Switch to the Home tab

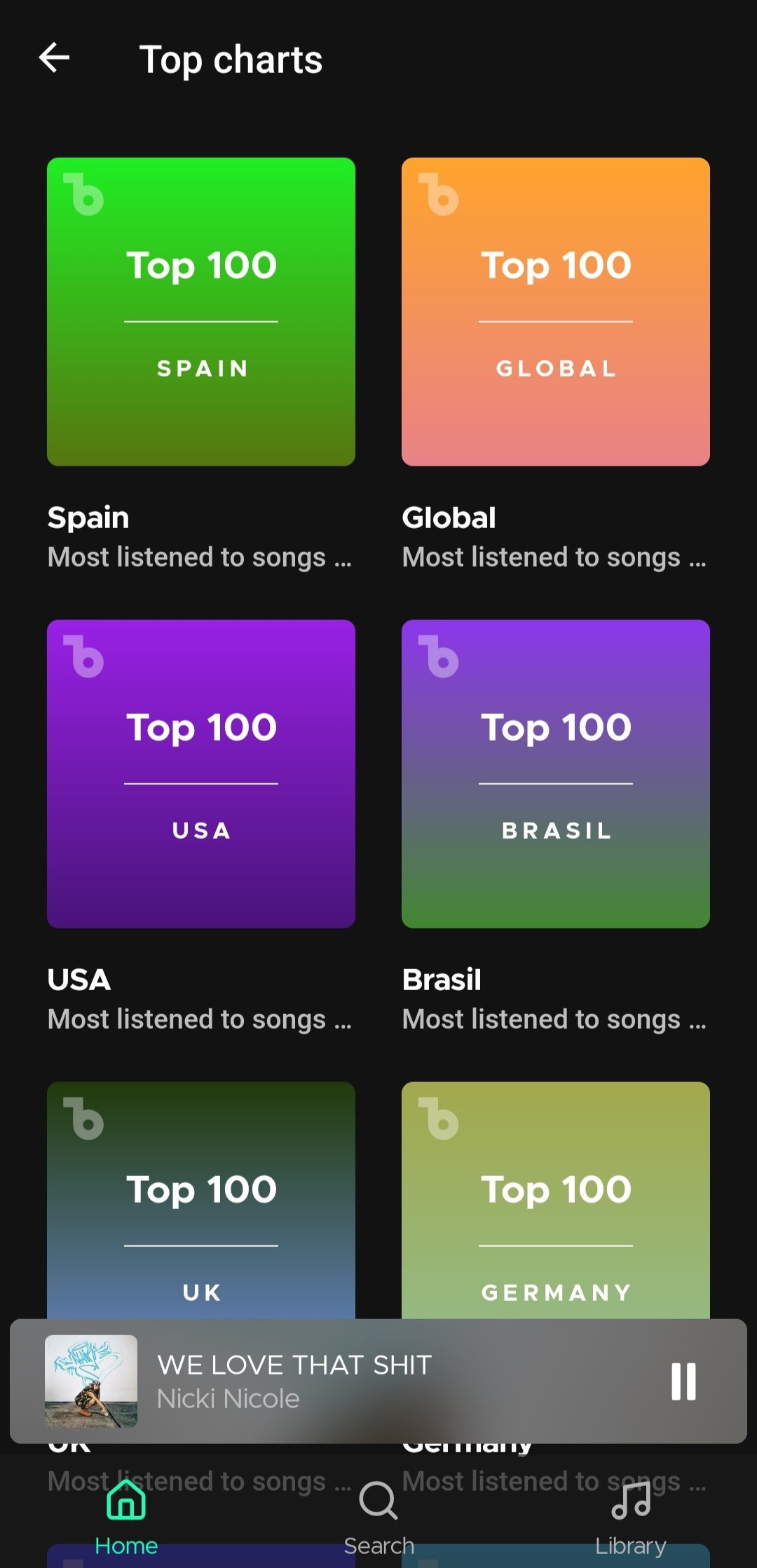(126, 1515)
